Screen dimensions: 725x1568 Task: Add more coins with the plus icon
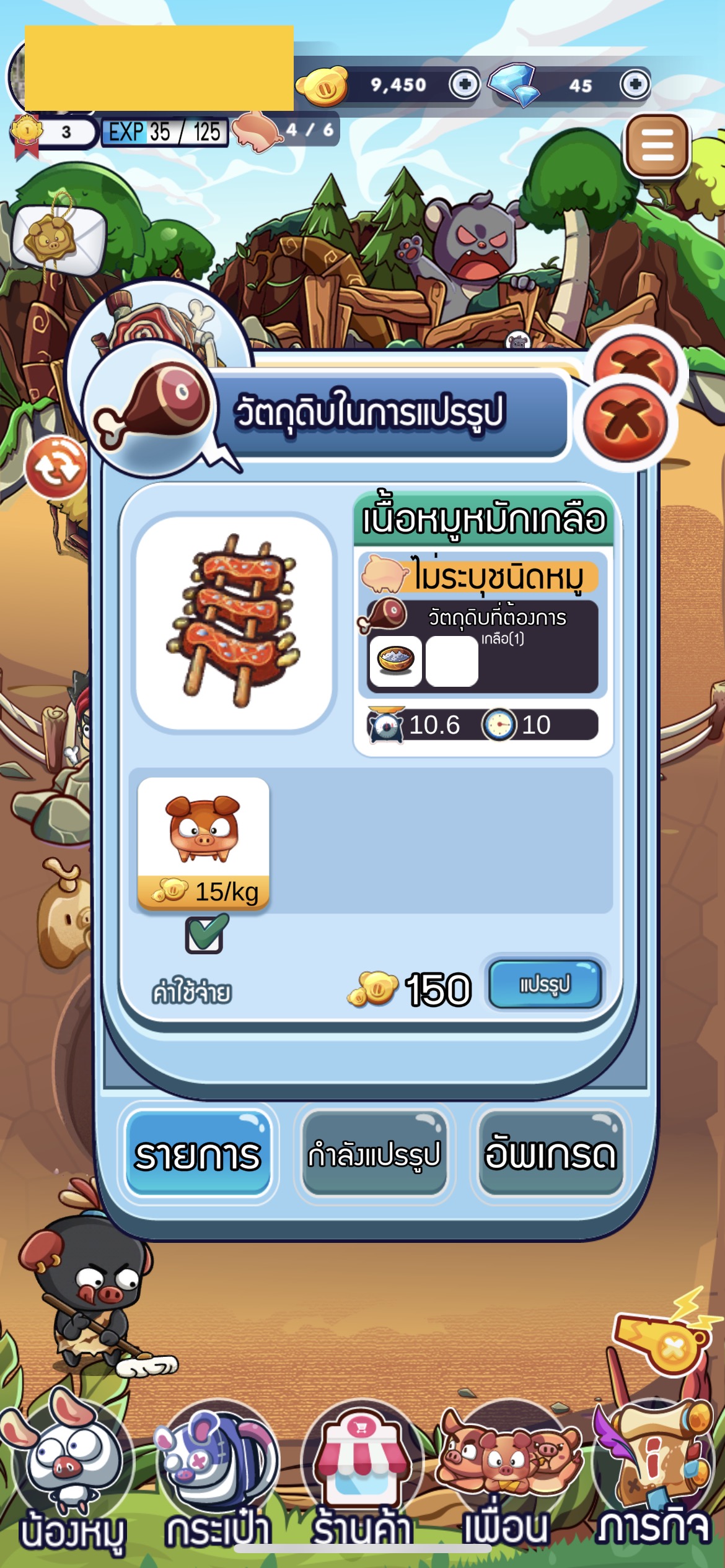pyautogui.click(x=465, y=84)
